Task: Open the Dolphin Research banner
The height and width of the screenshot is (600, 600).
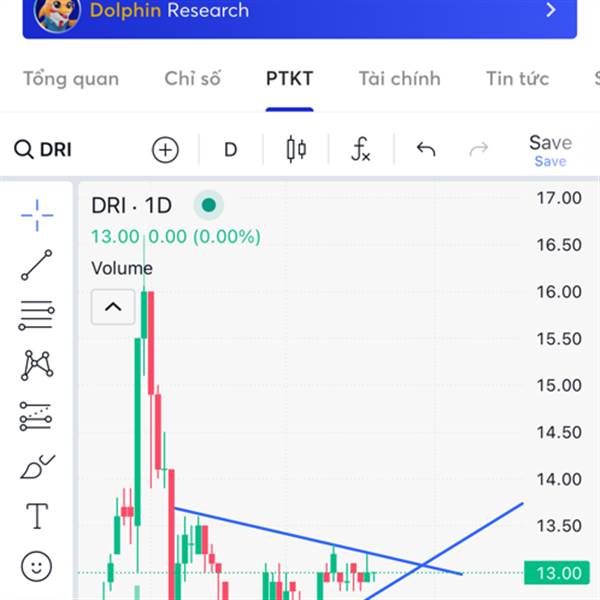Action: (x=300, y=15)
